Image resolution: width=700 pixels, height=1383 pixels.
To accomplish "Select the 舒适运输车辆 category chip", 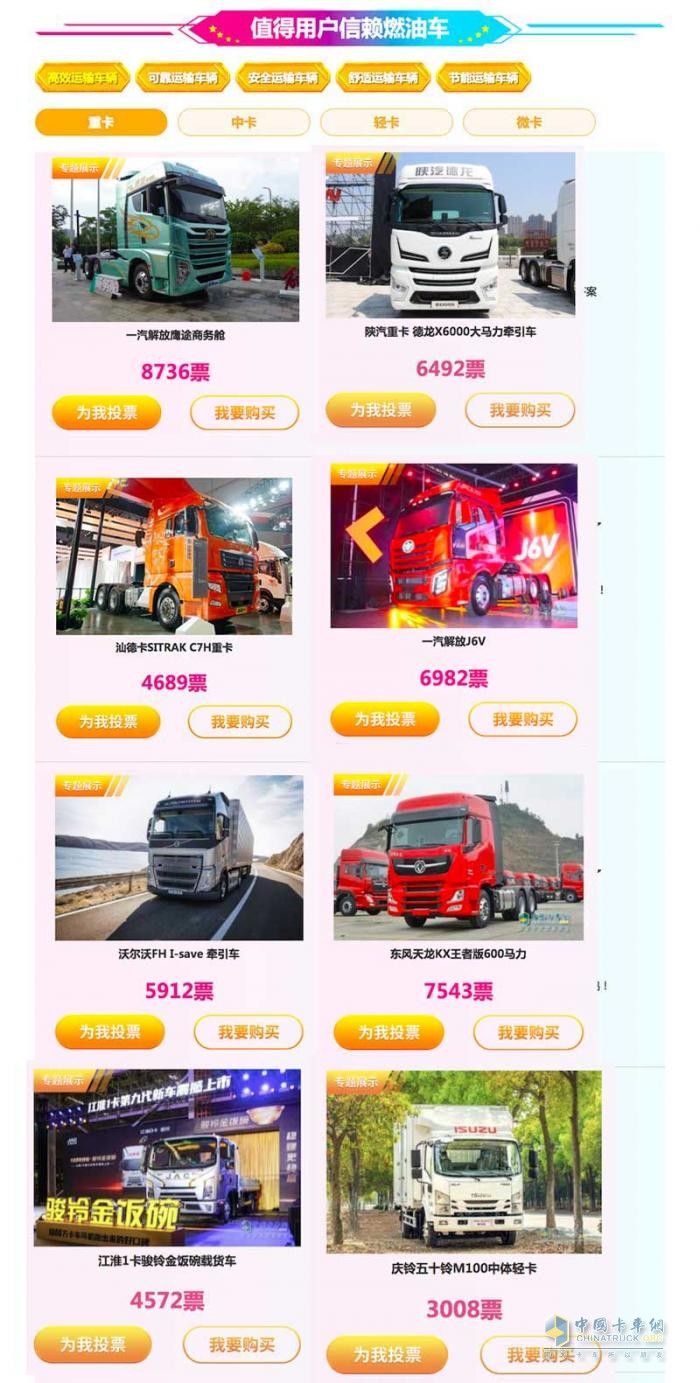I will [383, 77].
